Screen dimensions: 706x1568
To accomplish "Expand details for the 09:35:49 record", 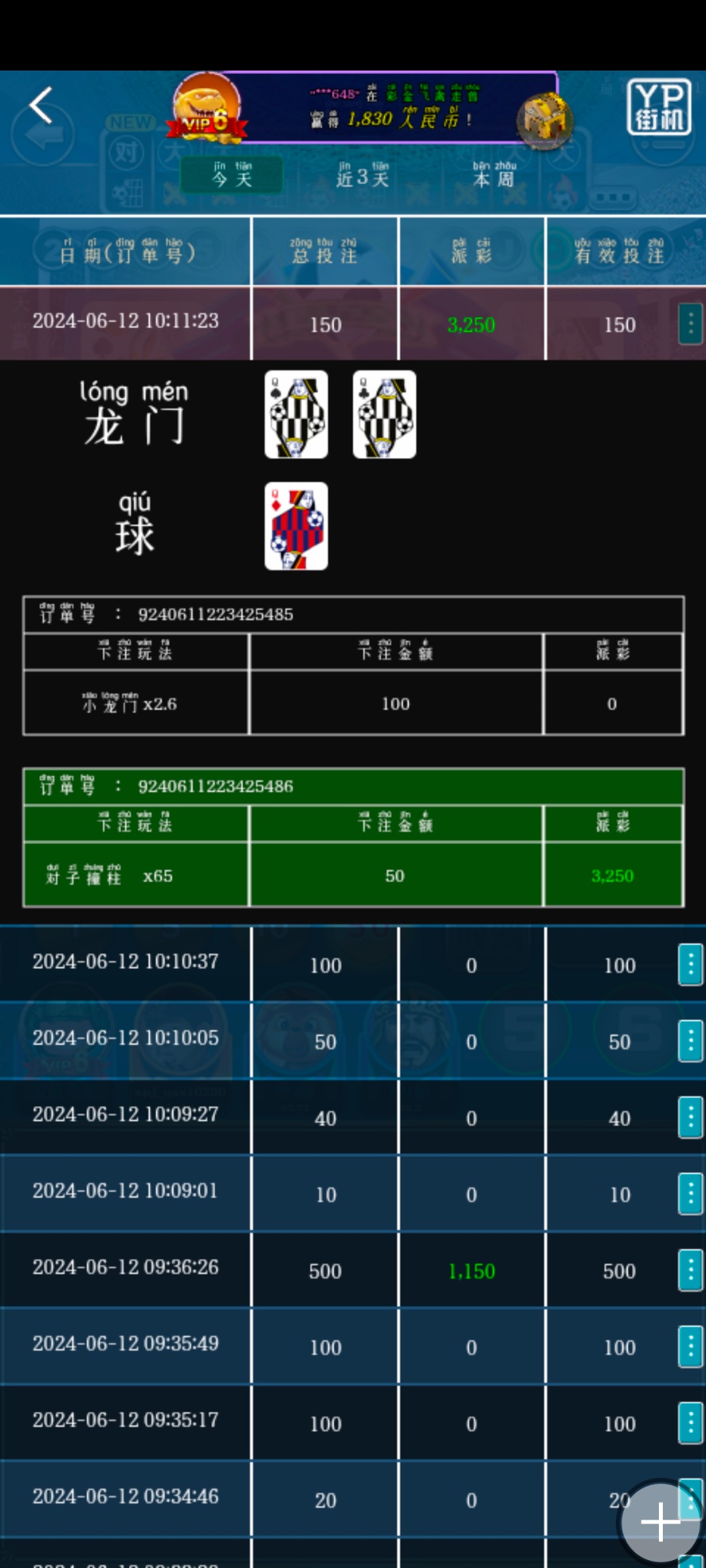I will click(690, 1347).
